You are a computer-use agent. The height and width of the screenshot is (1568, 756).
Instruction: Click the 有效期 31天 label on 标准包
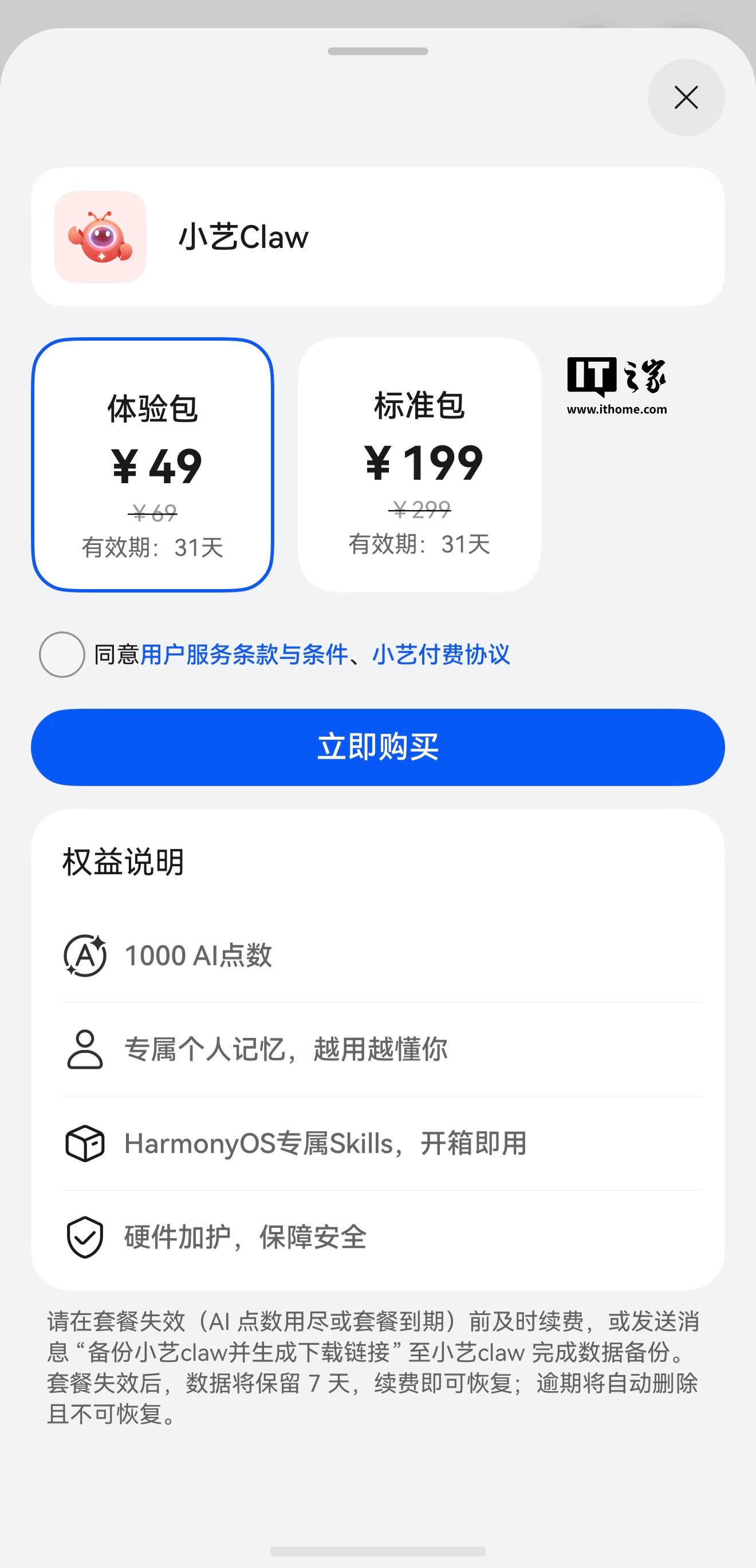(x=420, y=546)
